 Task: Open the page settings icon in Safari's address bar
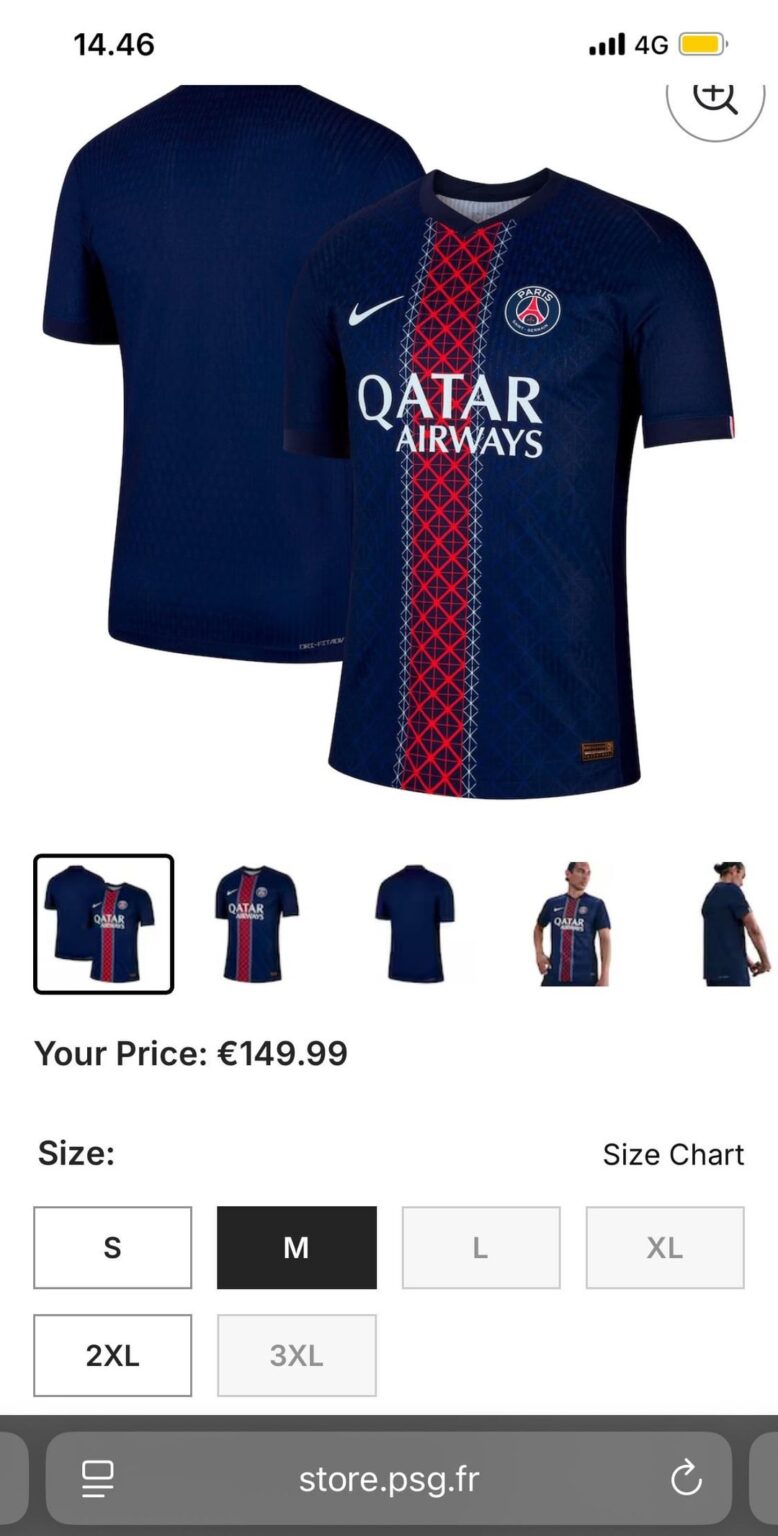97,1479
